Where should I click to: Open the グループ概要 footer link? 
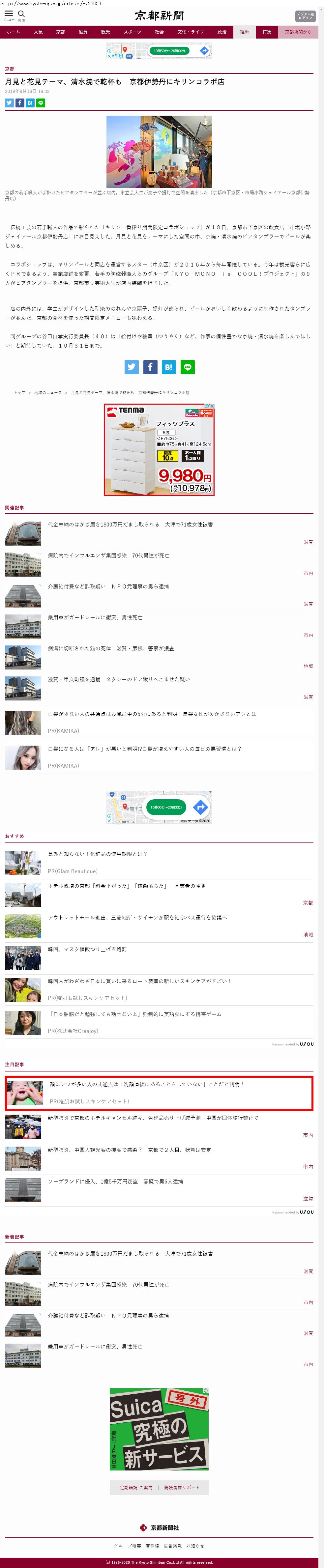[x=127, y=1546]
